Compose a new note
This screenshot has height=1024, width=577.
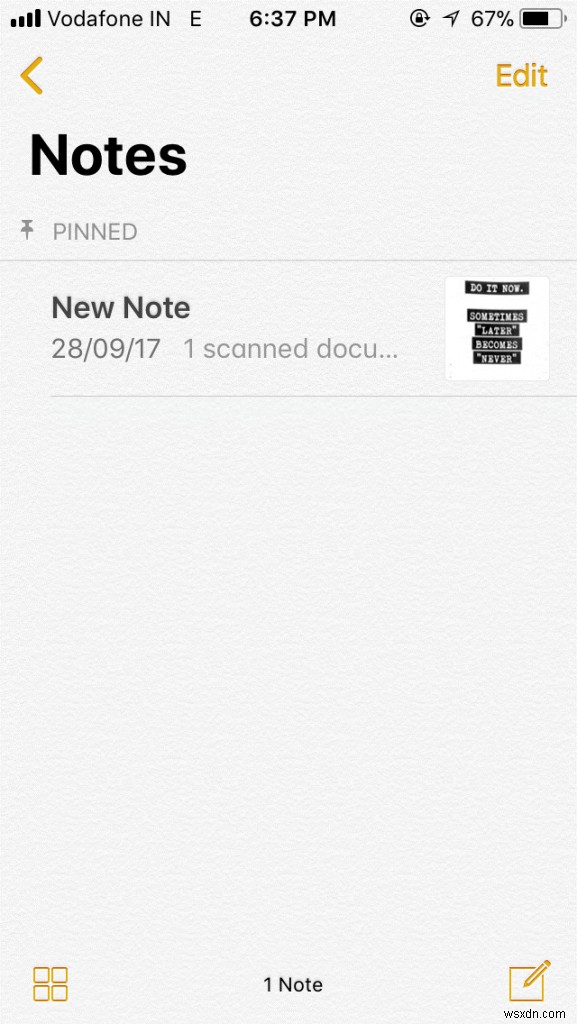[x=529, y=981]
